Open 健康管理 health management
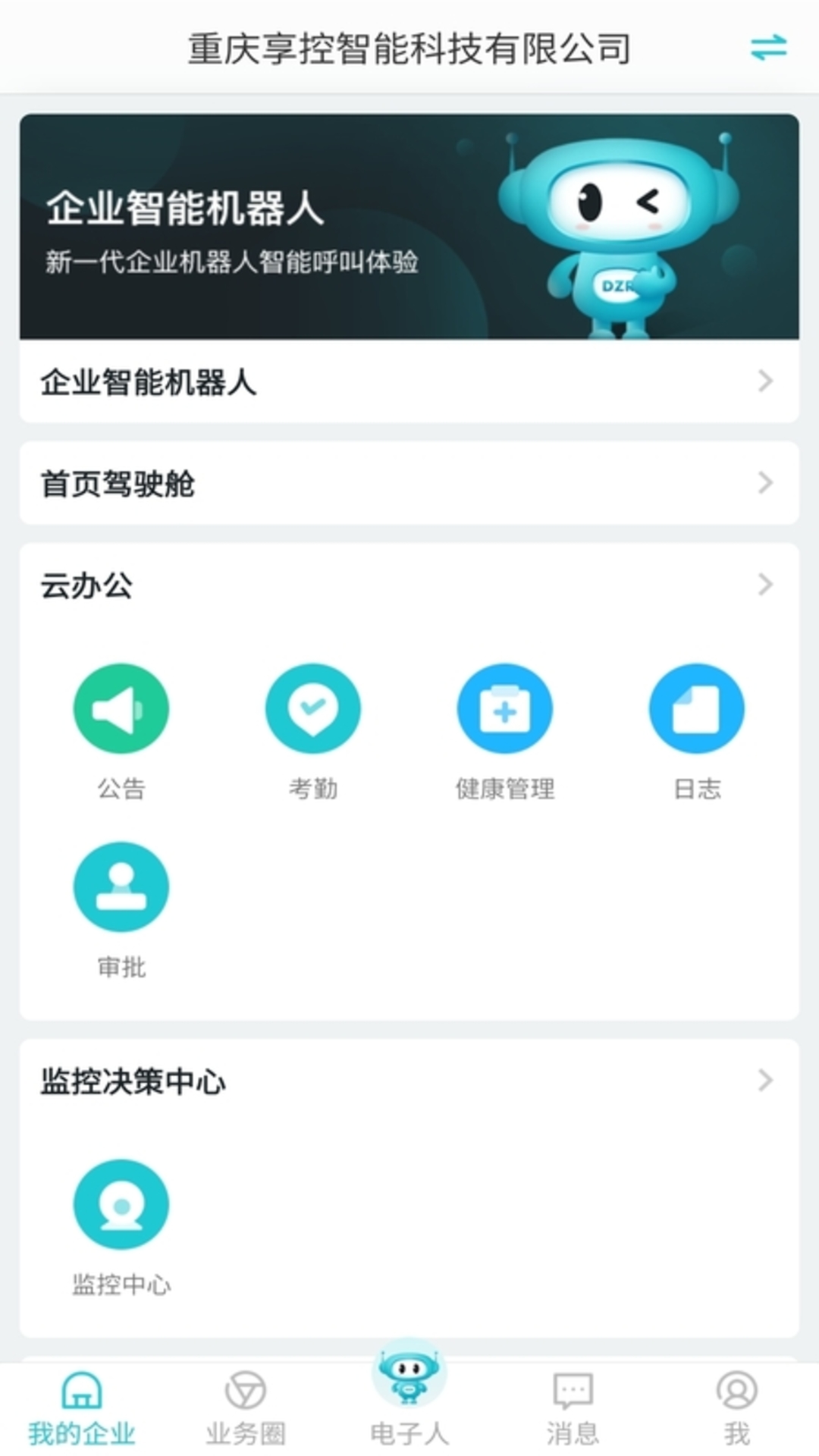 coord(505,708)
